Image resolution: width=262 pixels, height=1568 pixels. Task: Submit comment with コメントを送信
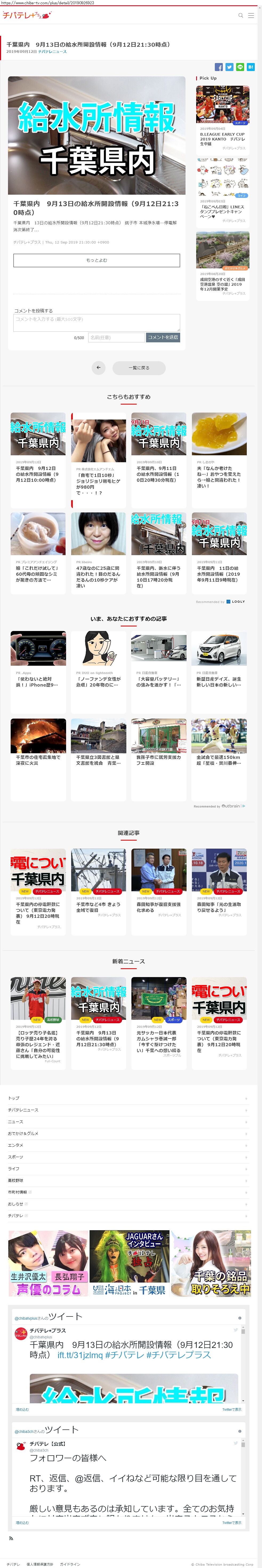point(163,337)
